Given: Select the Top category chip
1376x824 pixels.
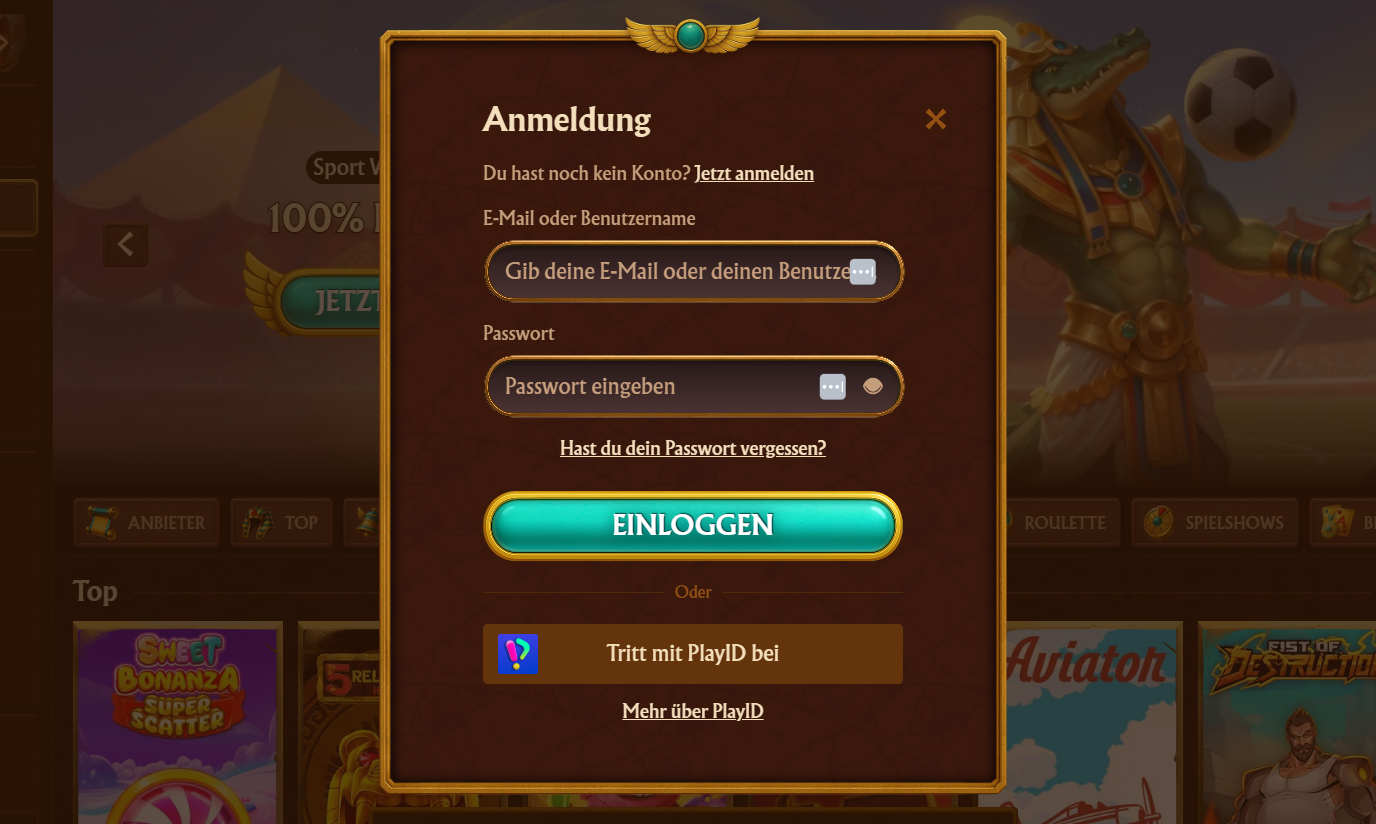Looking at the screenshot, I should [282, 523].
